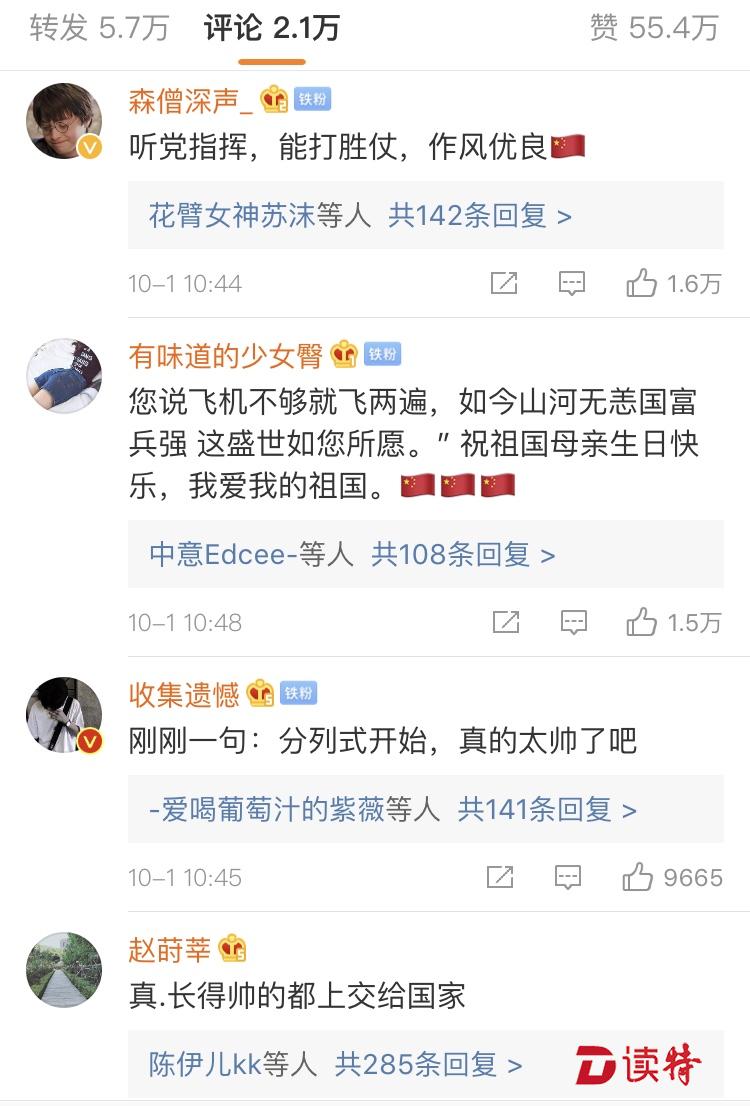Reply to 森僧深声_'s comment
750x1106 pixels.
click(x=571, y=283)
